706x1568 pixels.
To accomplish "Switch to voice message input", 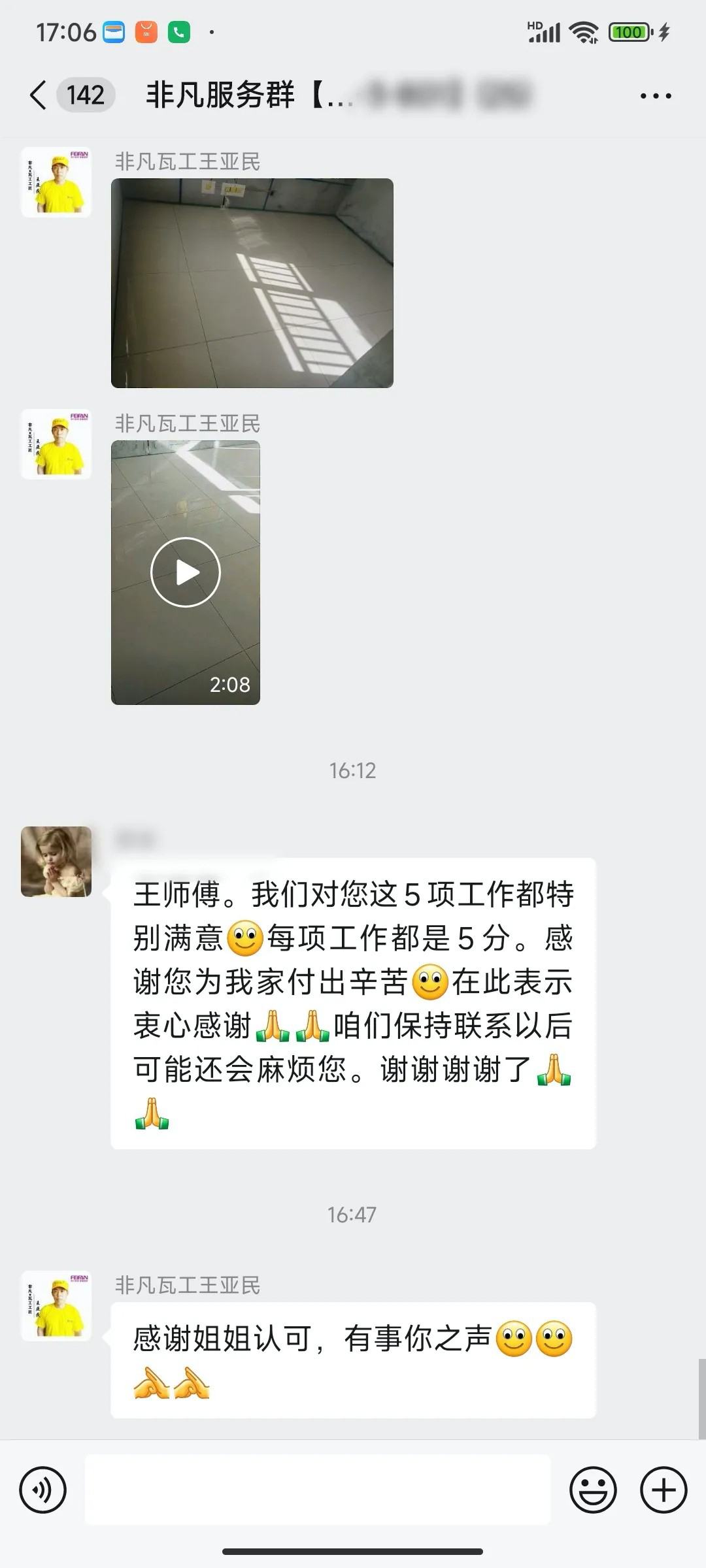I will 43,1490.
